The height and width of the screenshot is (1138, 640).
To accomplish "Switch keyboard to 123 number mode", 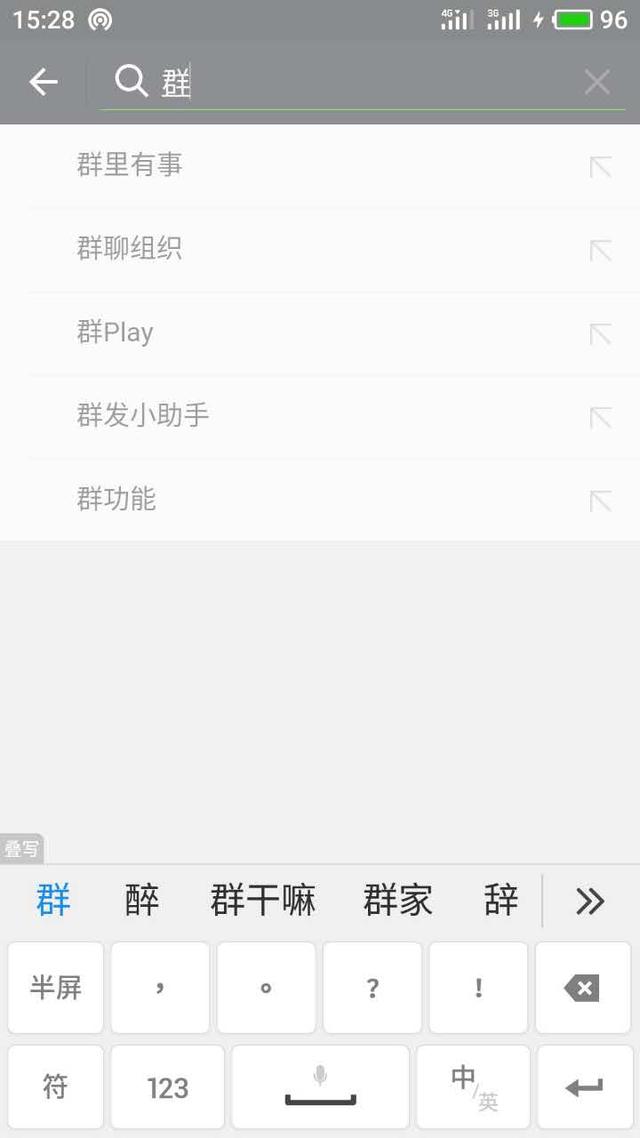I will tap(167, 1087).
